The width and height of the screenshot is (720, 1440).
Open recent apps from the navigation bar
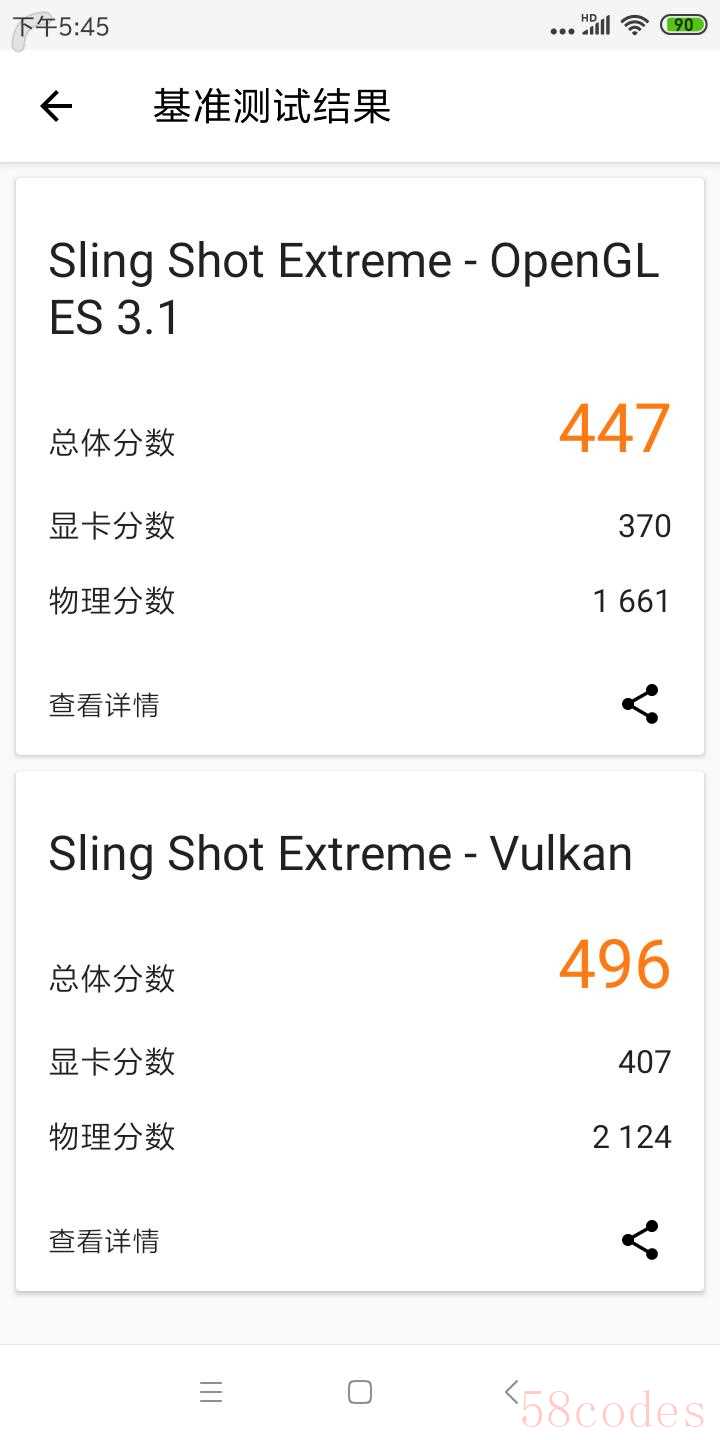(211, 1392)
